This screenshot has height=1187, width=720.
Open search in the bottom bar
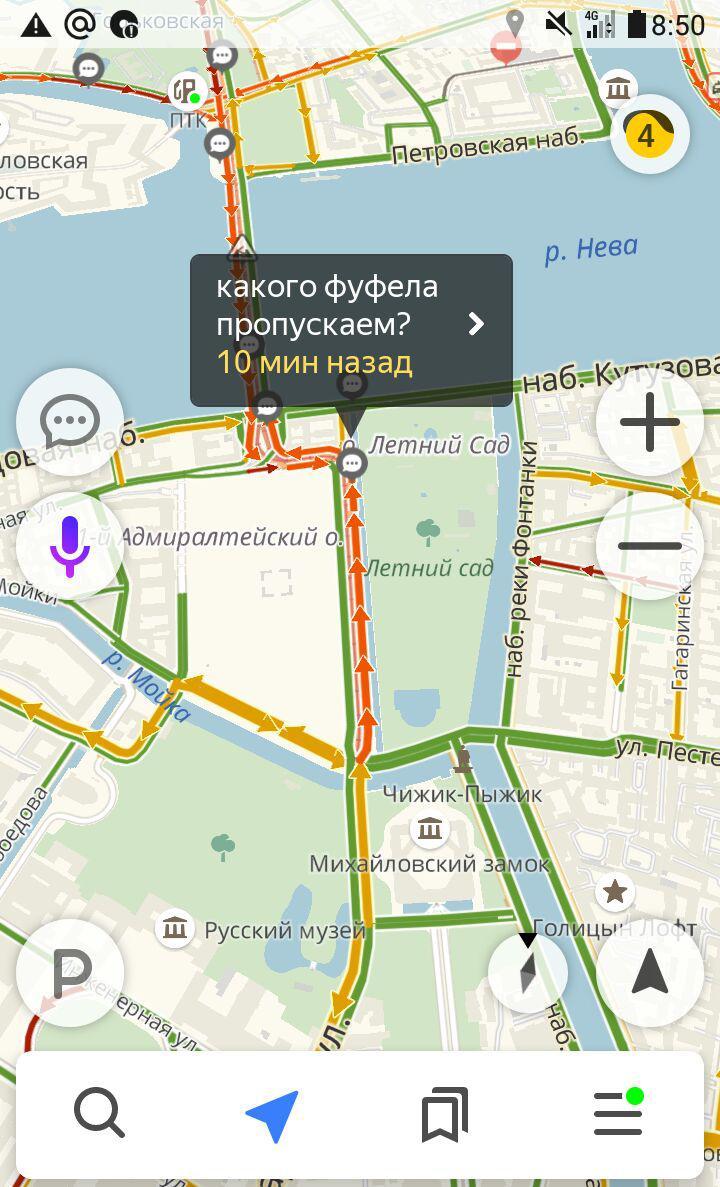point(99,1114)
